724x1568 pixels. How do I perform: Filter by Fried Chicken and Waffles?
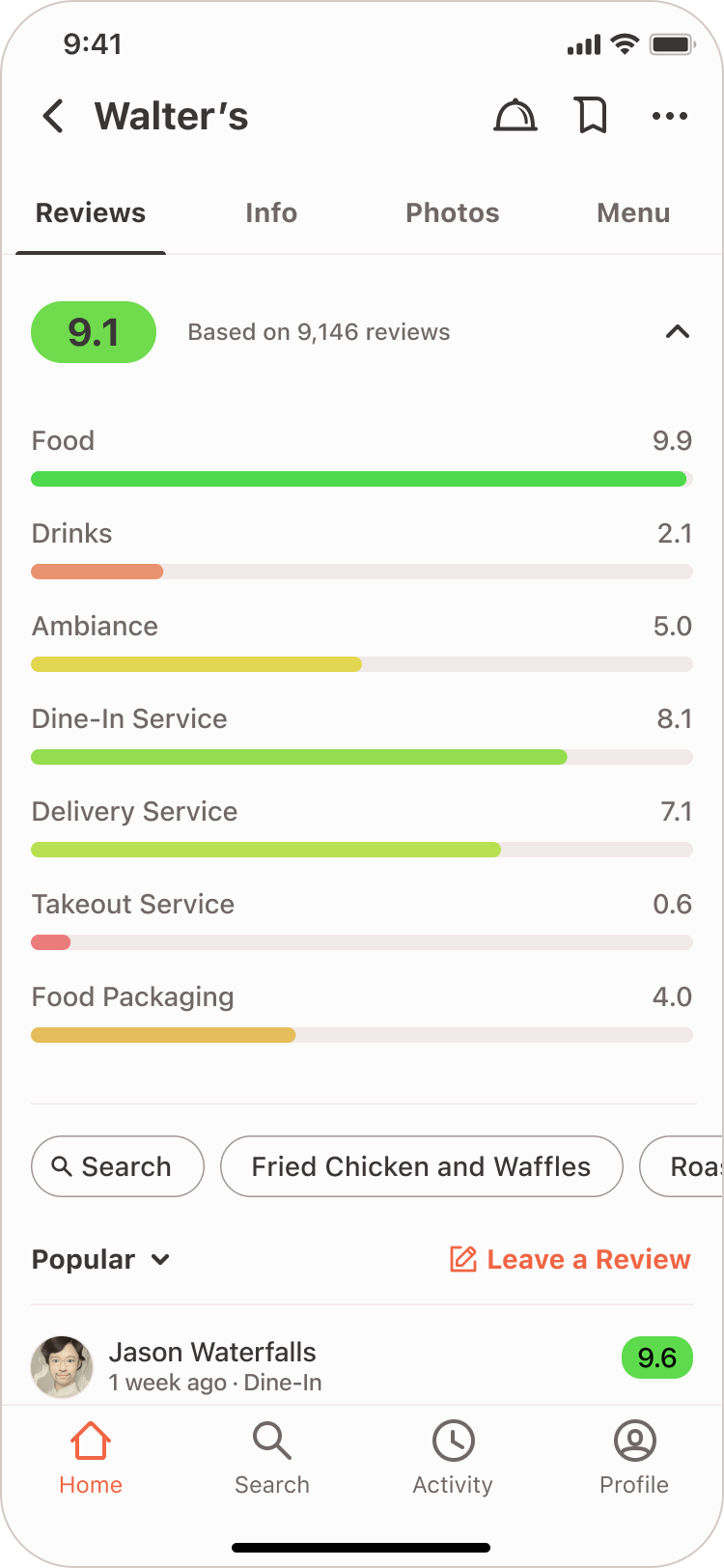click(x=421, y=1166)
